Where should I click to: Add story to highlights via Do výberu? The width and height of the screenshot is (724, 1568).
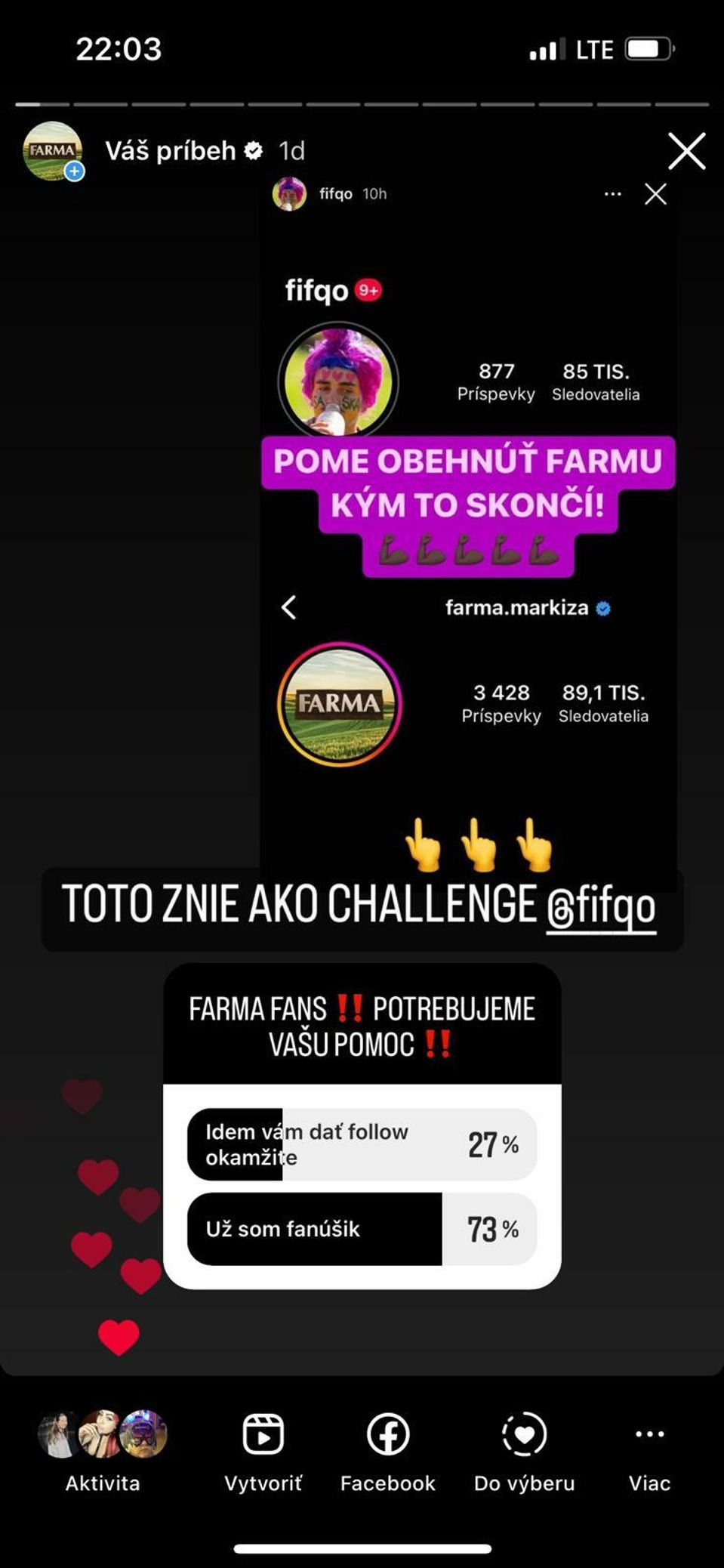point(524,1450)
